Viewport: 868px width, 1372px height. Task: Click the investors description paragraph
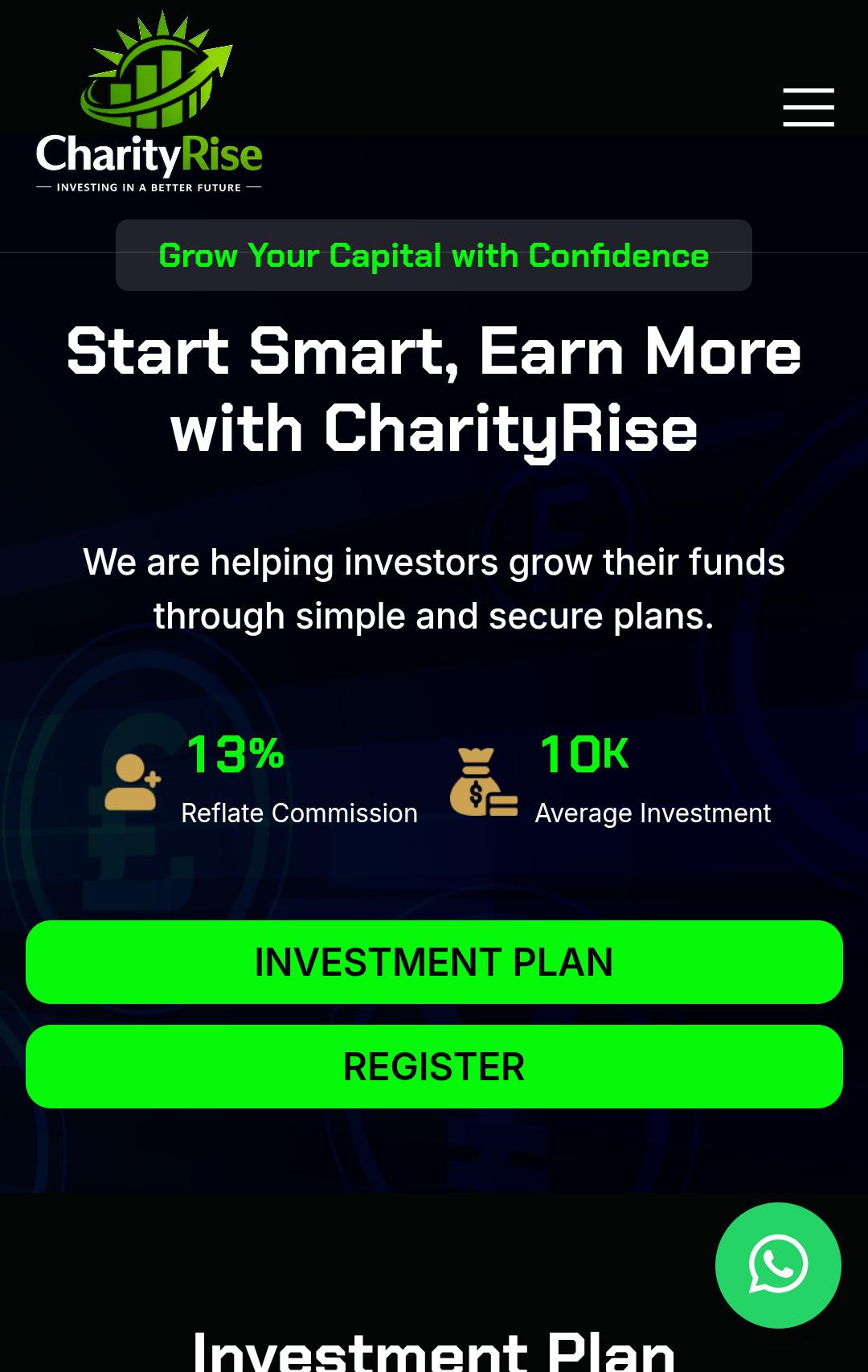click(434, 589)
